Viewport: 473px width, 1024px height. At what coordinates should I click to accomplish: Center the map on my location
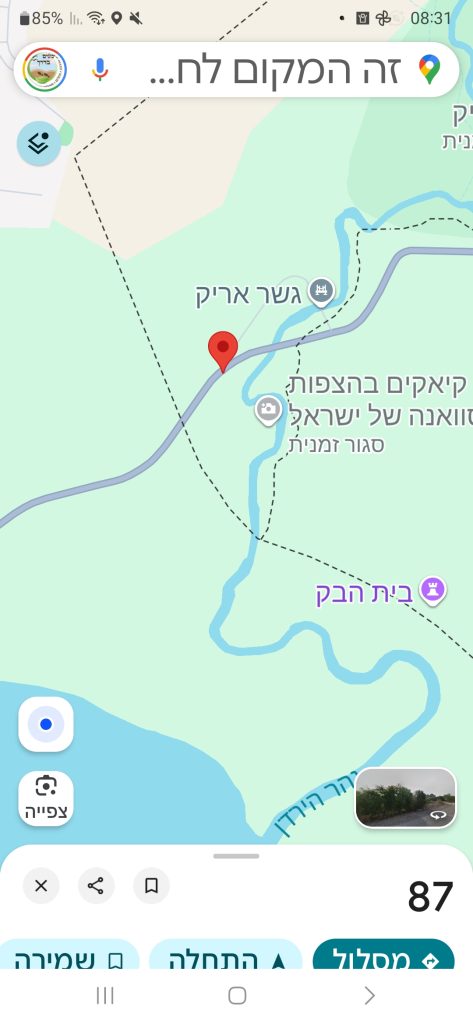[46, 724]
